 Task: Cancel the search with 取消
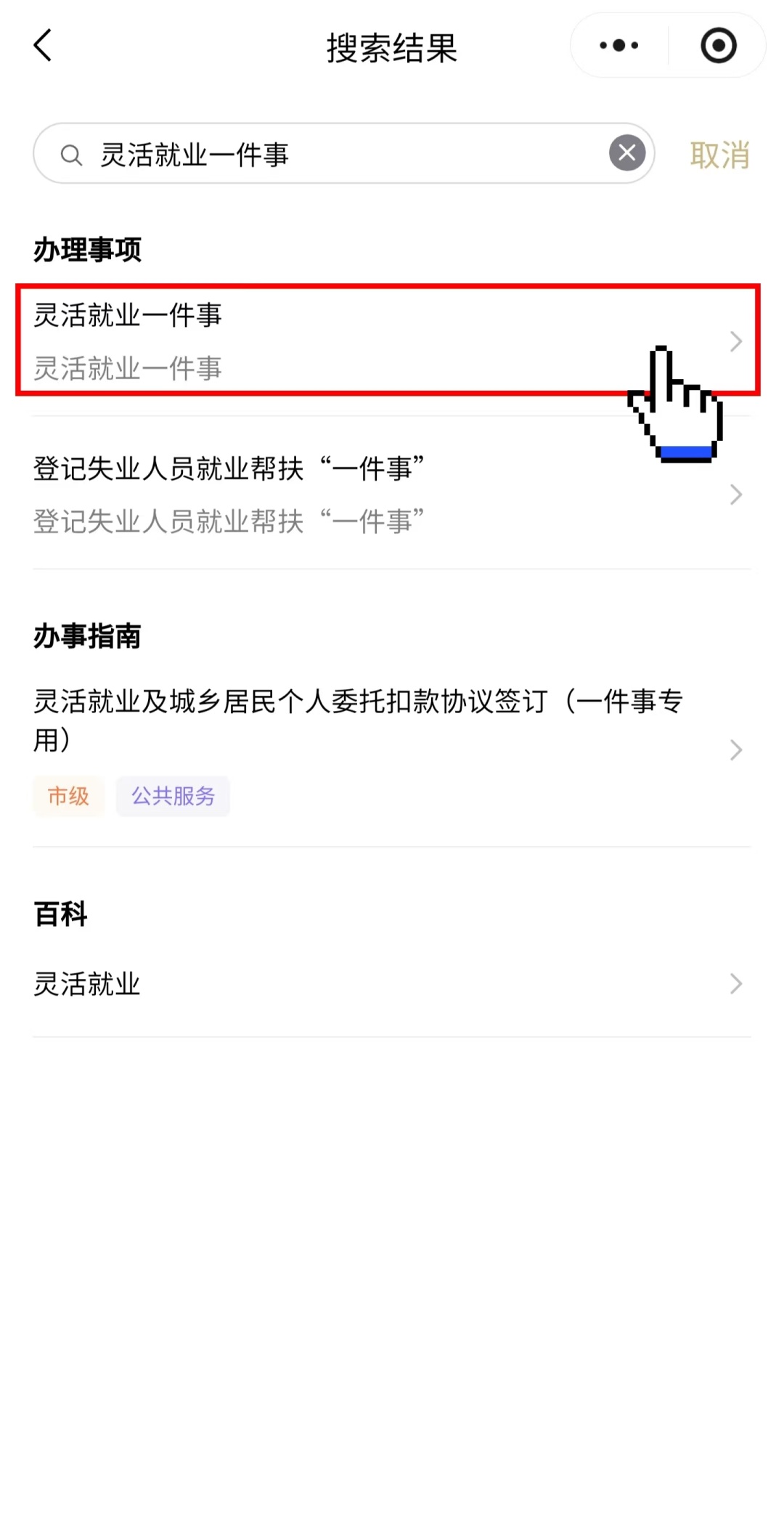click(x=719, y=155)
